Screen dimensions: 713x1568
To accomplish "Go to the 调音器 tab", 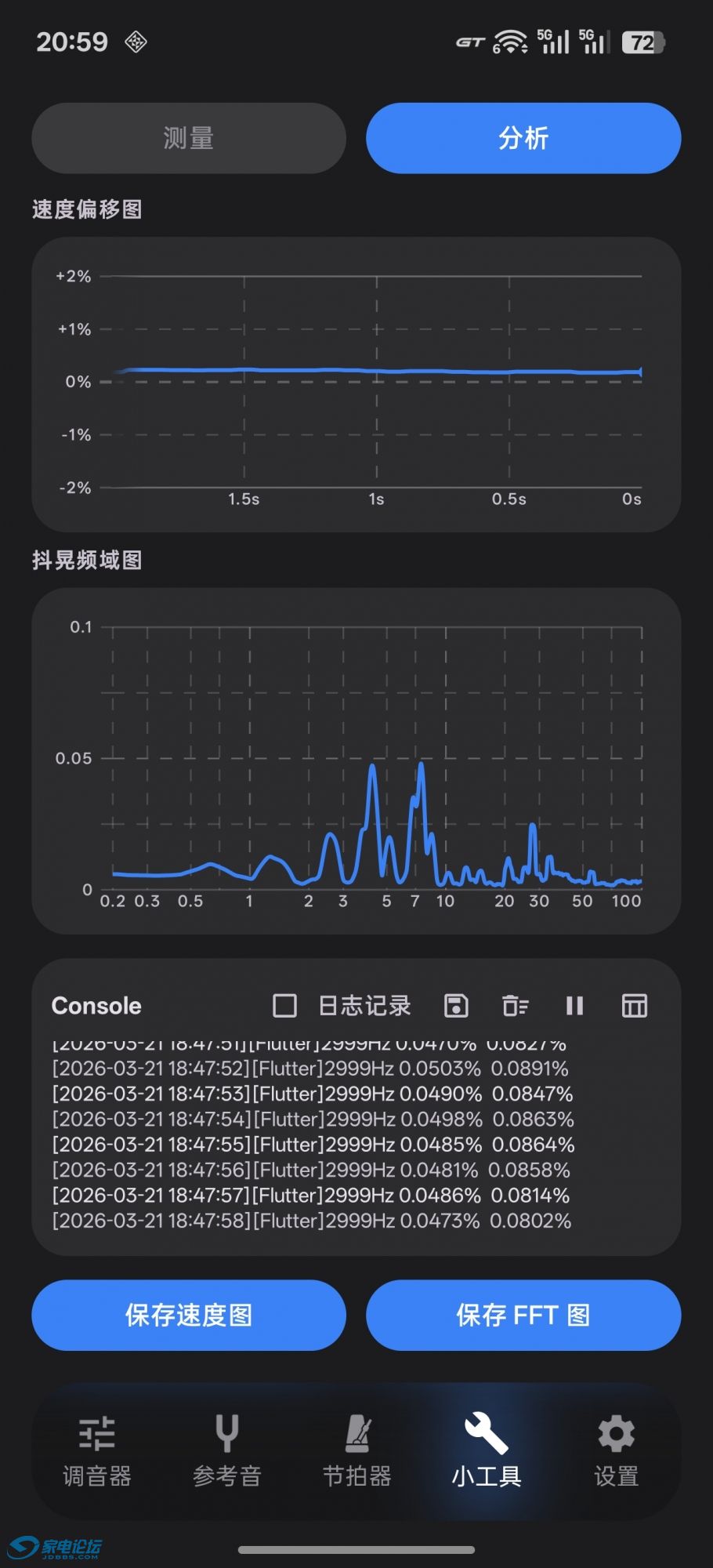I will (97, 1451).
